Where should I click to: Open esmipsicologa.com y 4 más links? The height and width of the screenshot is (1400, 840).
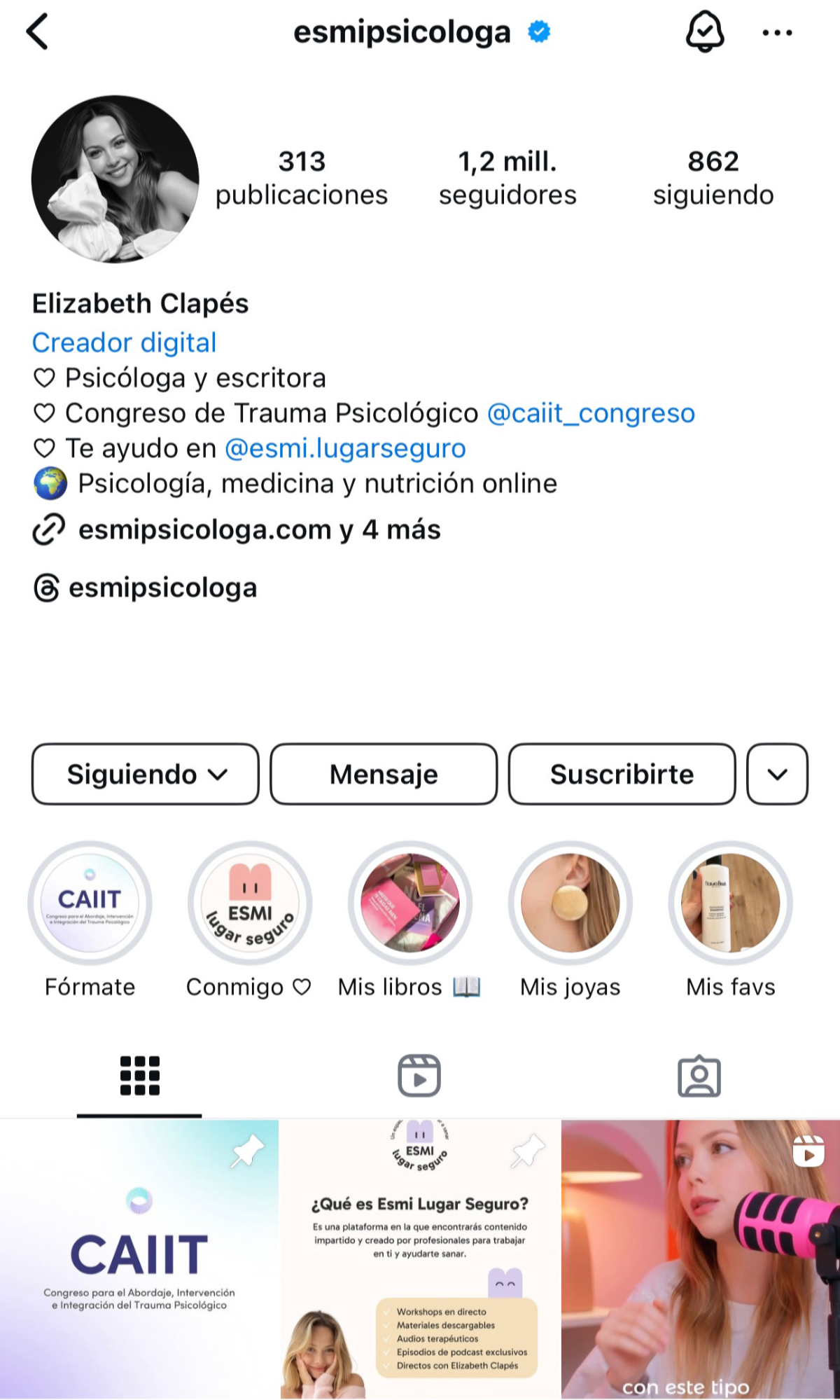coord(259,530)
